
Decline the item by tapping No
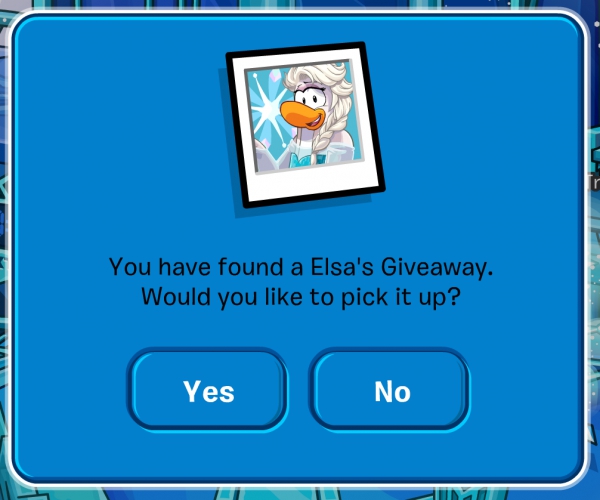tap(391, 390)
